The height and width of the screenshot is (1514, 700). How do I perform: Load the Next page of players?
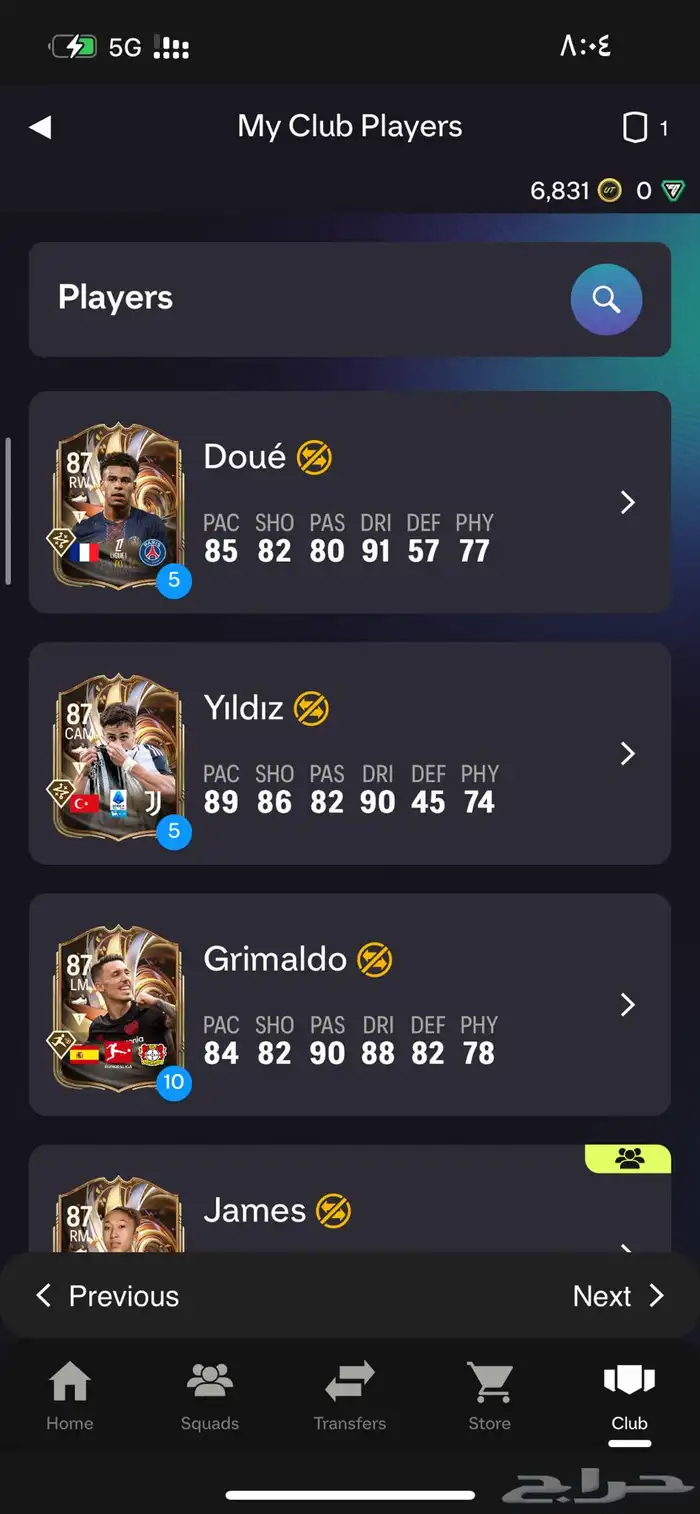(x=617, y=1296)
